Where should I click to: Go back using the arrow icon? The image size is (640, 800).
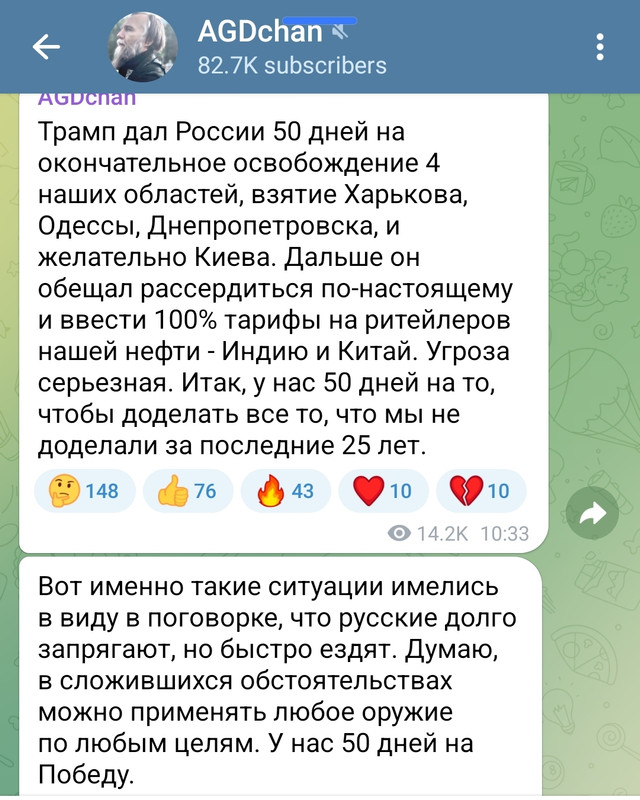coord(46,47)
